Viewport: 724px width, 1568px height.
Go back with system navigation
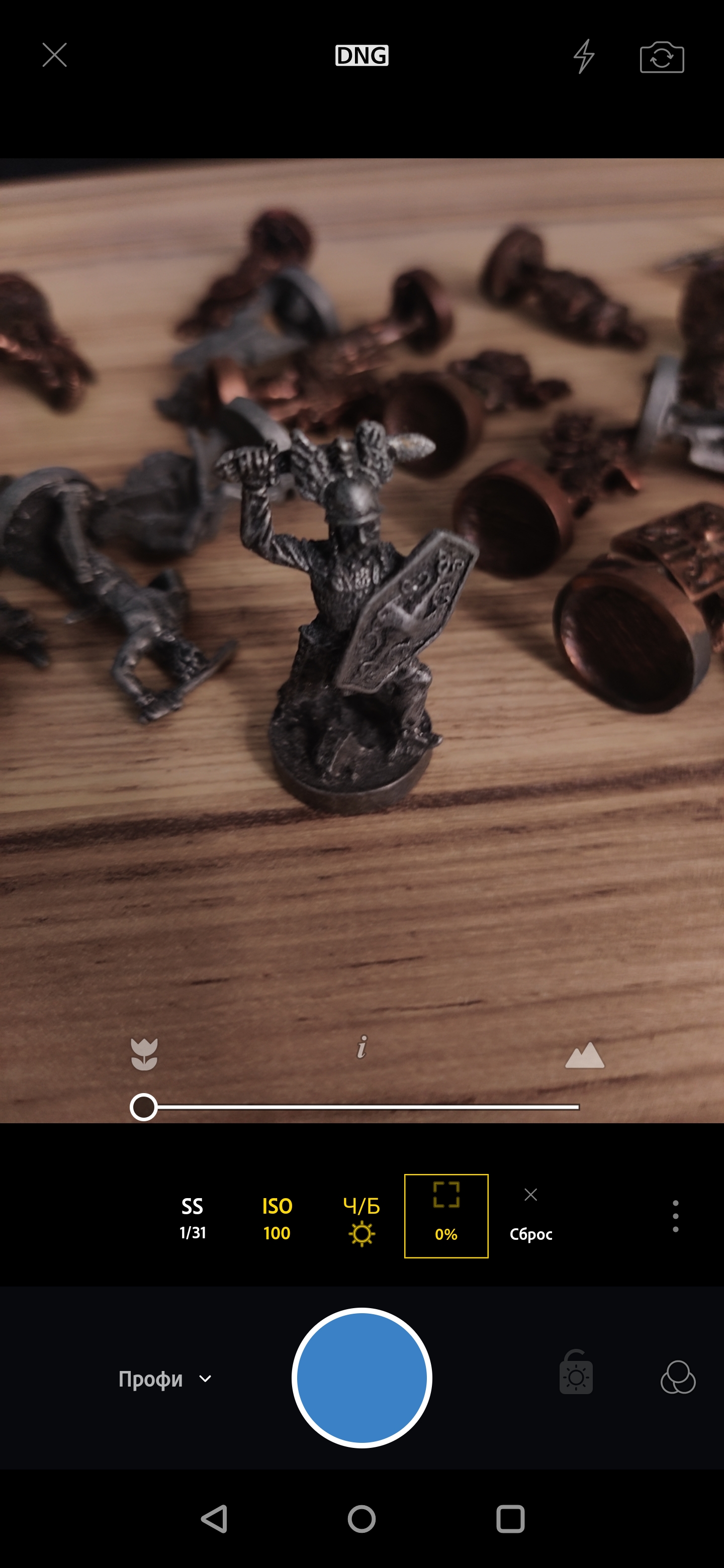pyautogui.click(x=214, y=1519)
